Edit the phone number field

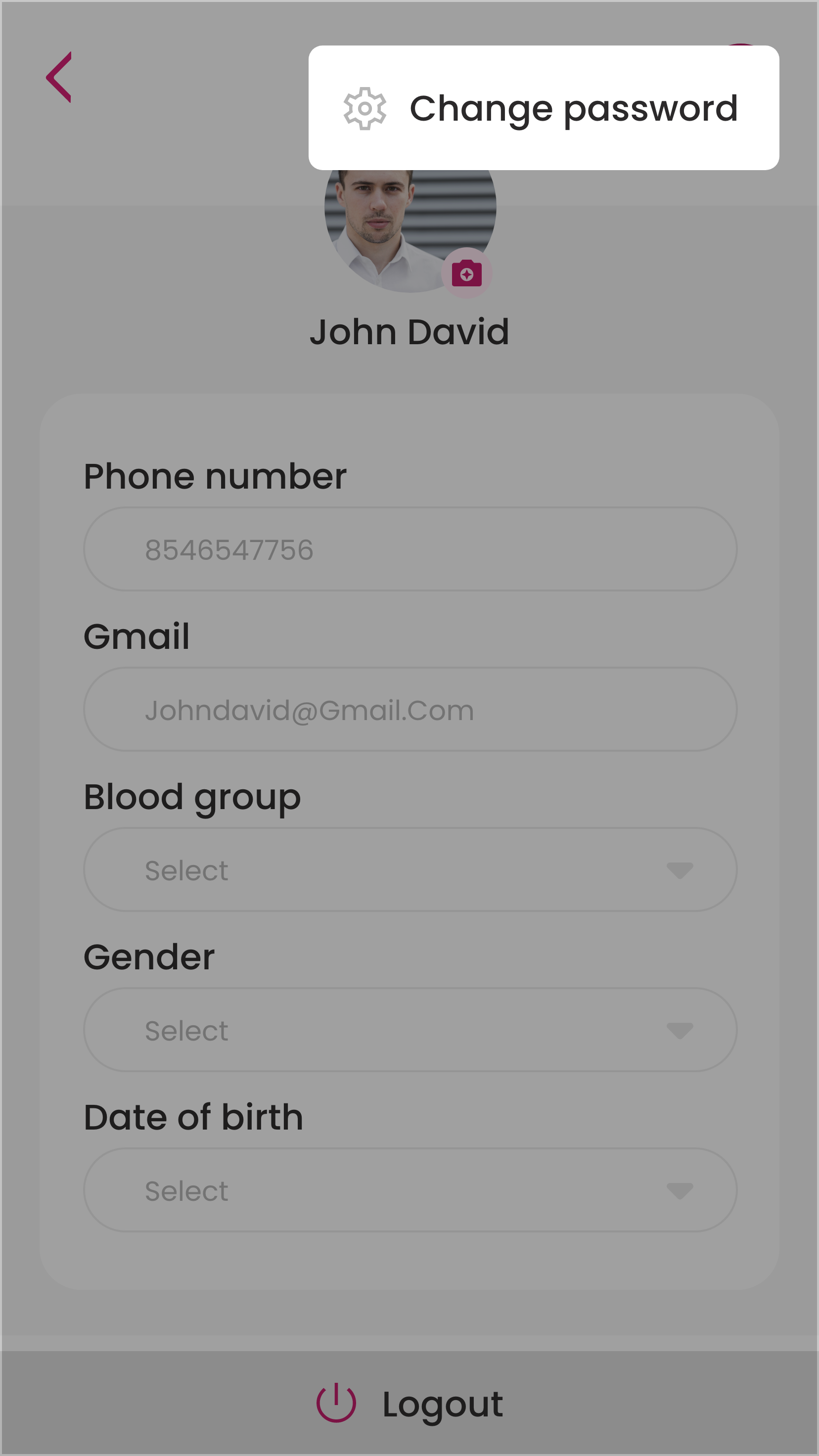pyautogui.click(x=410, y=549)
